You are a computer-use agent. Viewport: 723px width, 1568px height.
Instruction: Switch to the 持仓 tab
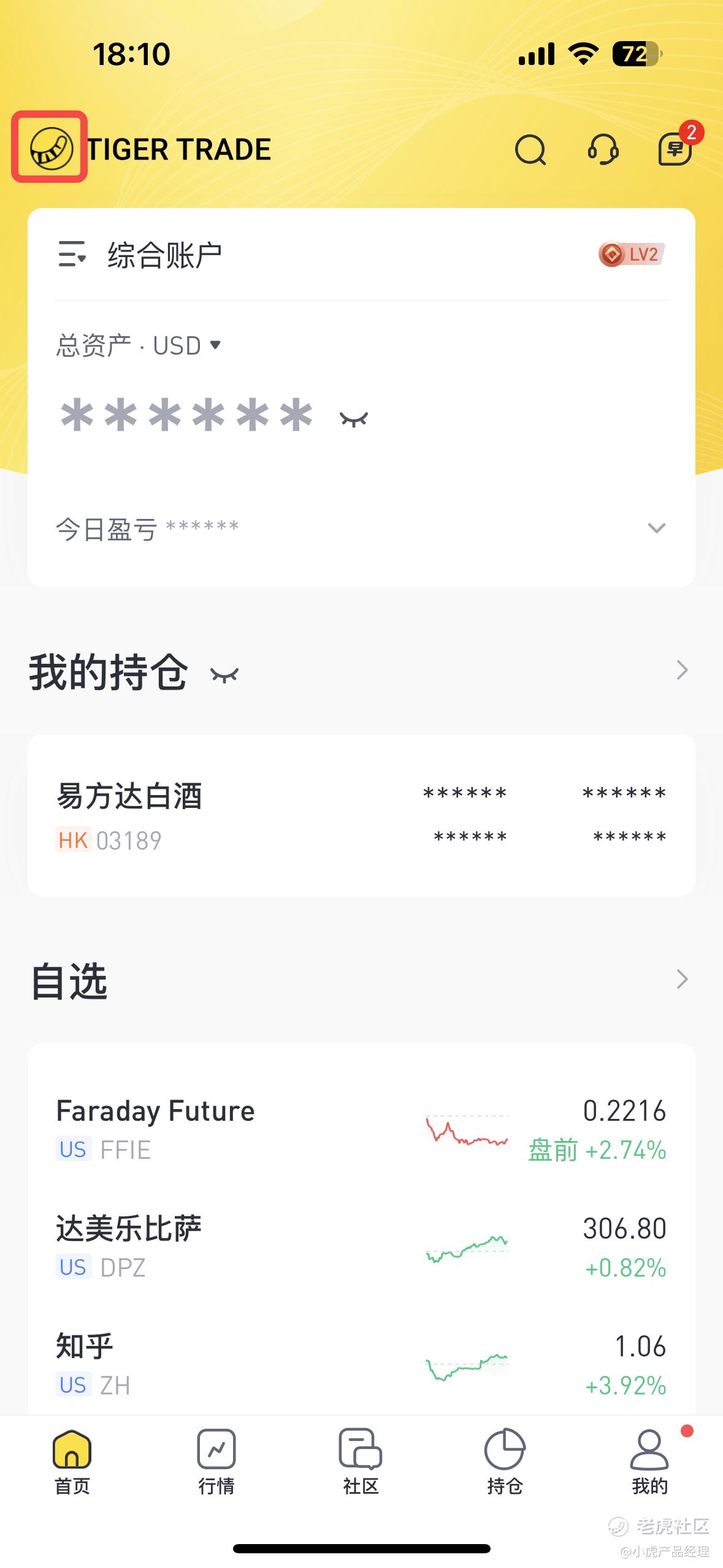[505, 1462]
